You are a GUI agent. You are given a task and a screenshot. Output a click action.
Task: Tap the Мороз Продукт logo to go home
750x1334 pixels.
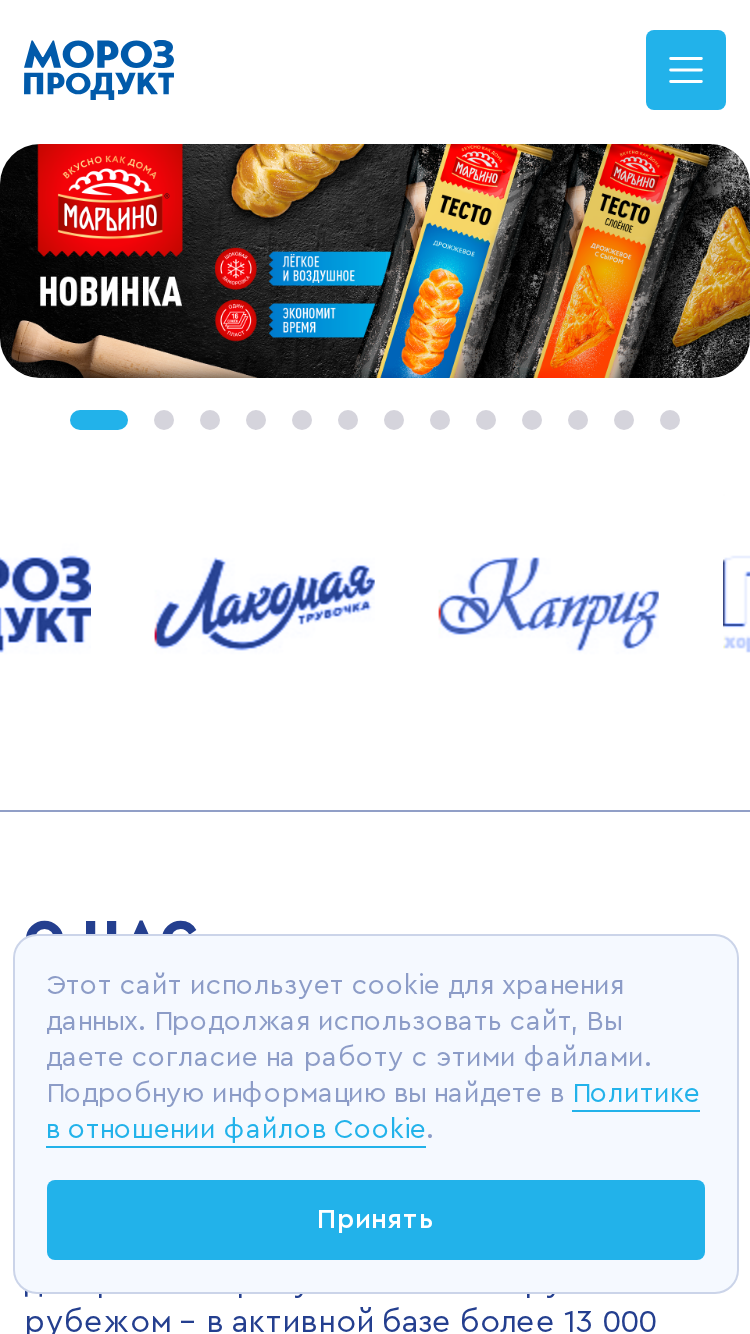[99, 69]
